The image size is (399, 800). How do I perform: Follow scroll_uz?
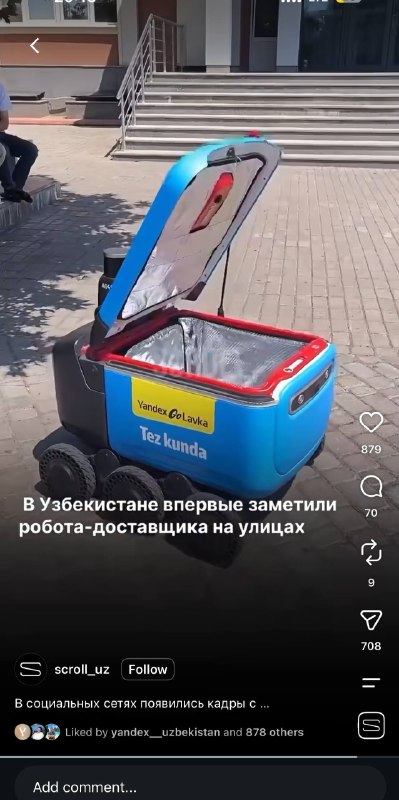[148, 669]
